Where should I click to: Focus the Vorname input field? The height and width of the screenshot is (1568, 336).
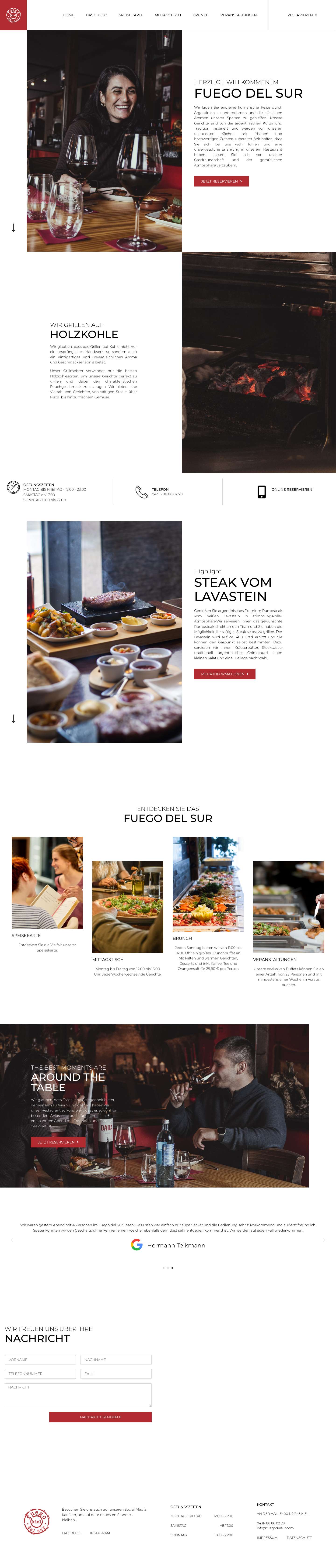[40, 1359]
